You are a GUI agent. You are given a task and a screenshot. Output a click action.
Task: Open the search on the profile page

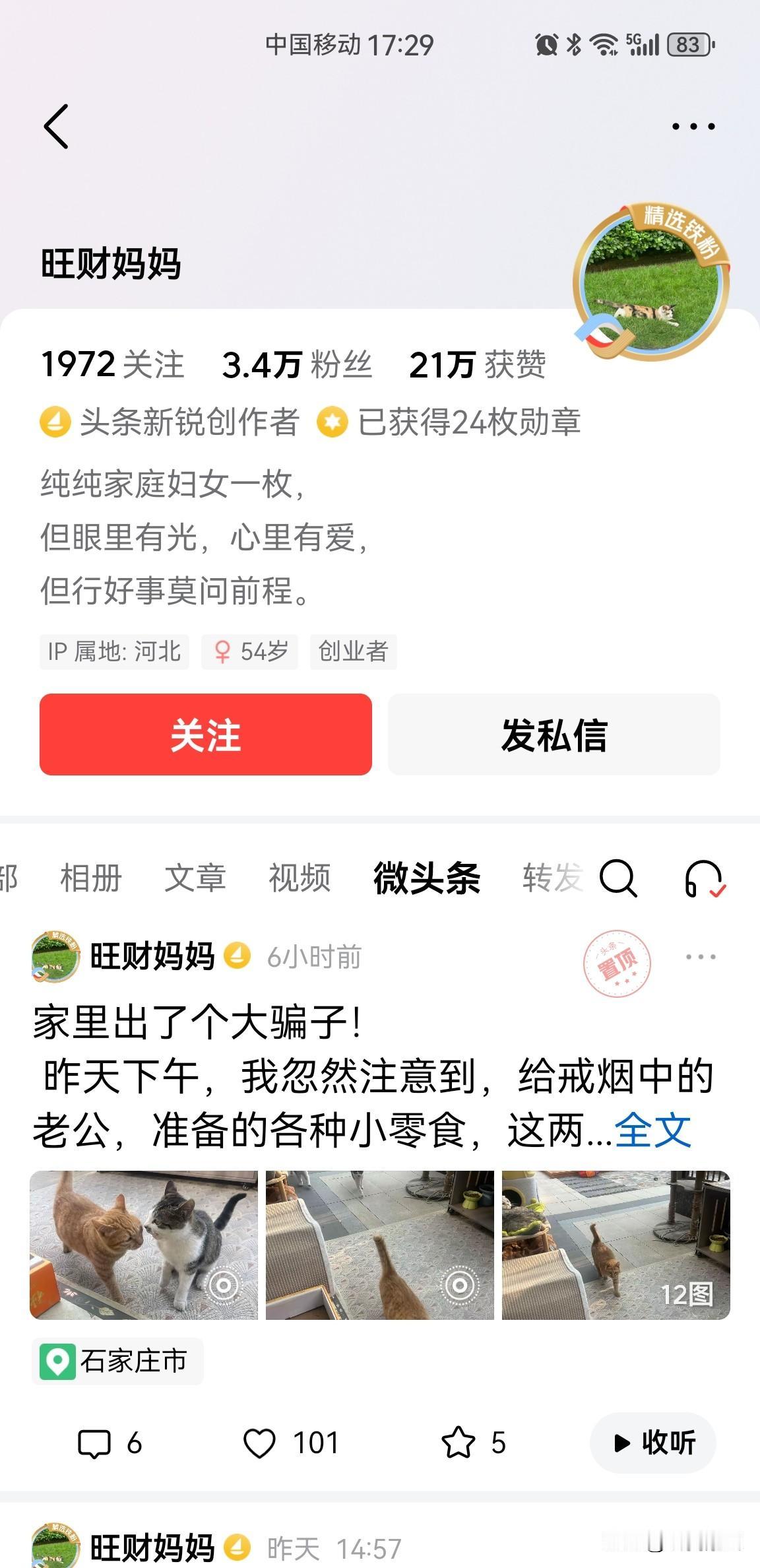coord(619,880)
